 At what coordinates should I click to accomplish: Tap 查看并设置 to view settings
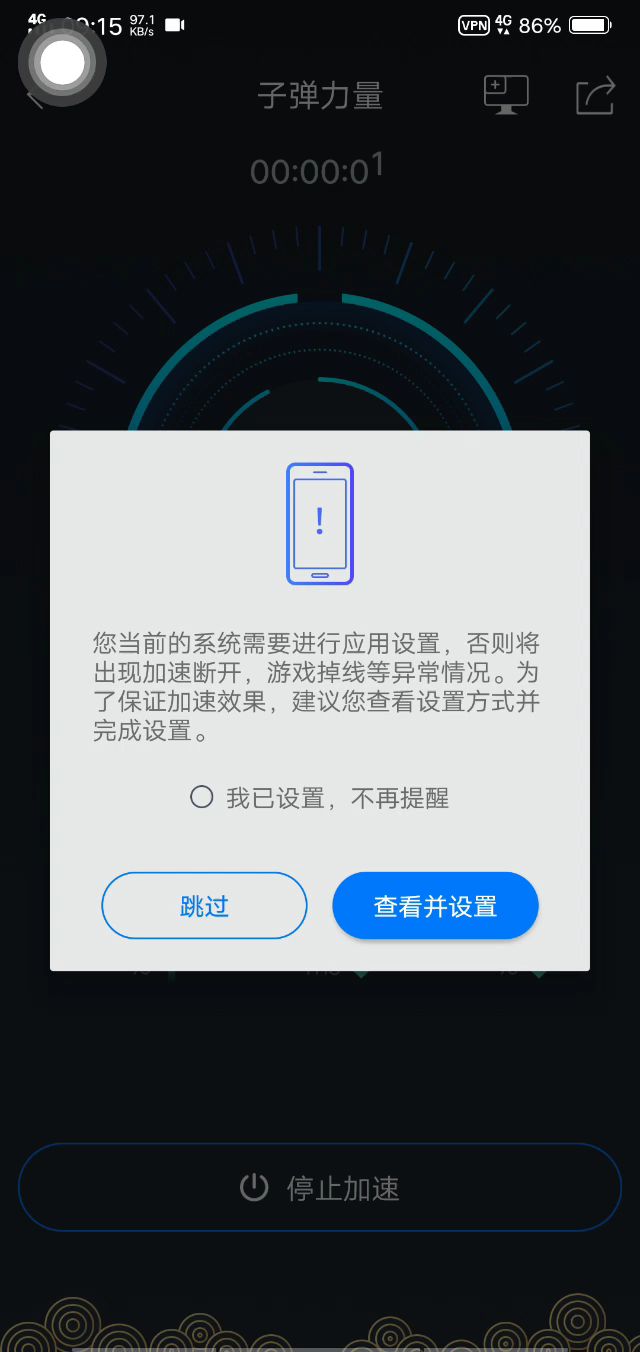435,906
